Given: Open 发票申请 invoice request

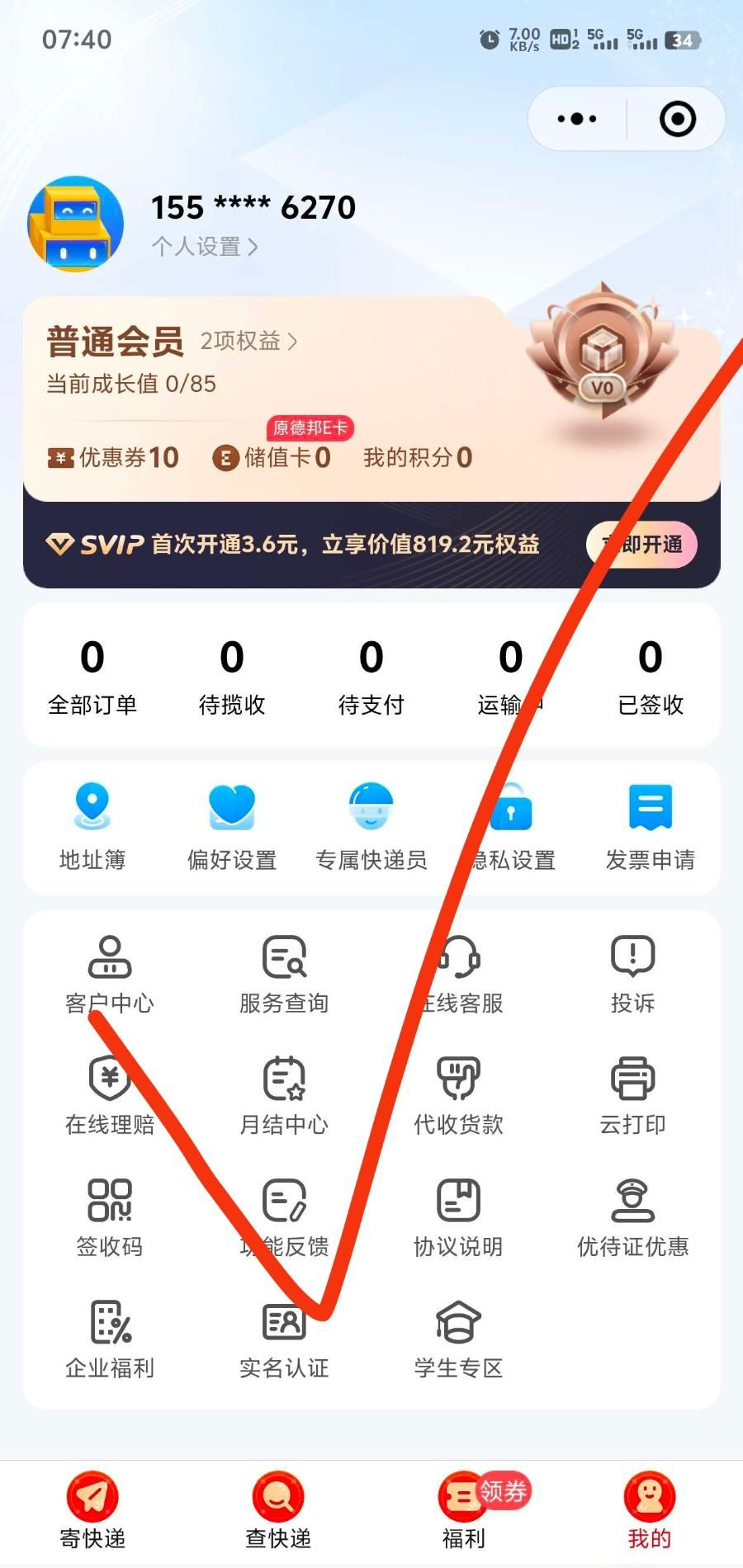Looking at the screenshot, I should click(x=650, y=826).
